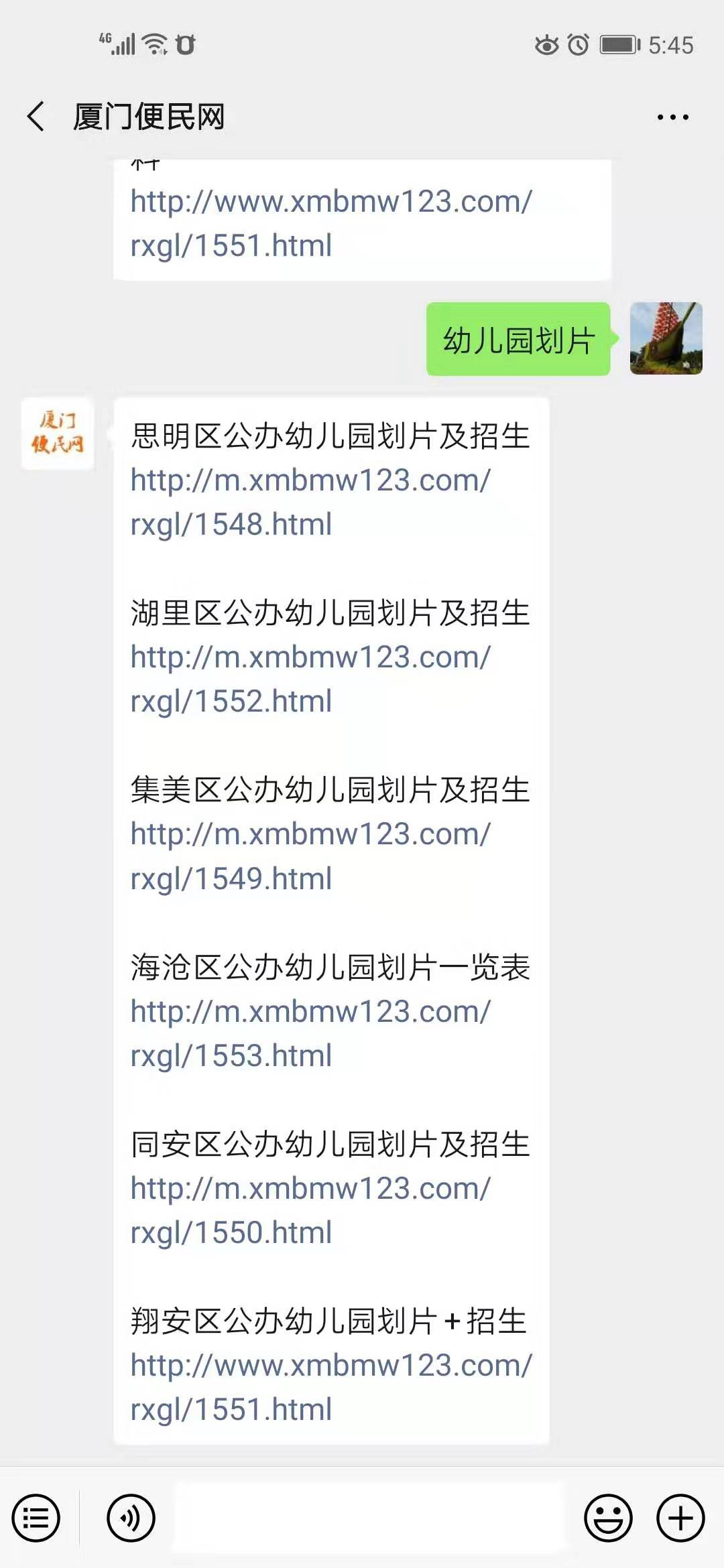Open the plus attachment options
The image size is (724, 1568).
(680, 1518)
